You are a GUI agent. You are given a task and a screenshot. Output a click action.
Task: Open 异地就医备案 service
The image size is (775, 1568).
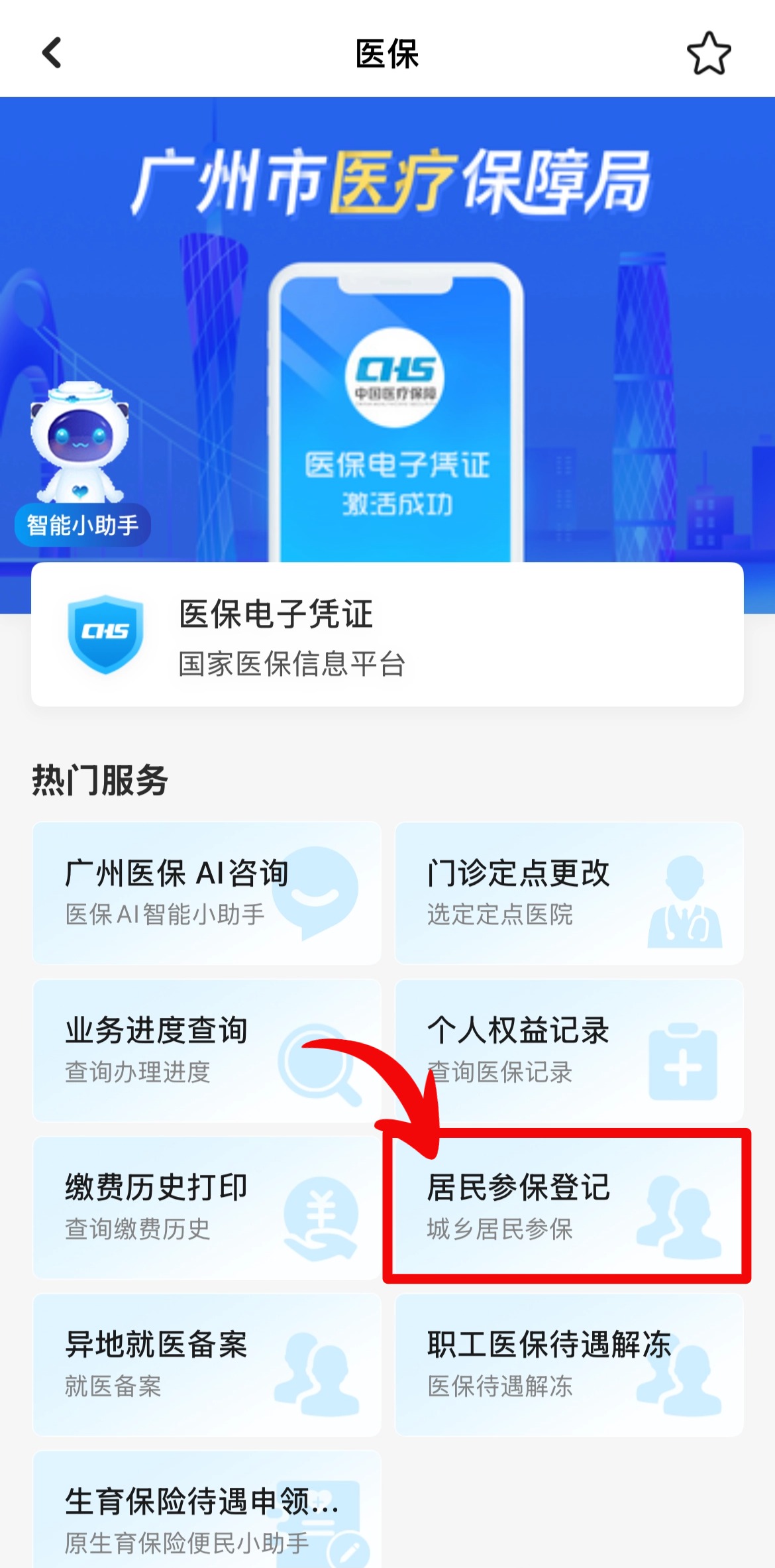click(x=207, y=1364)
